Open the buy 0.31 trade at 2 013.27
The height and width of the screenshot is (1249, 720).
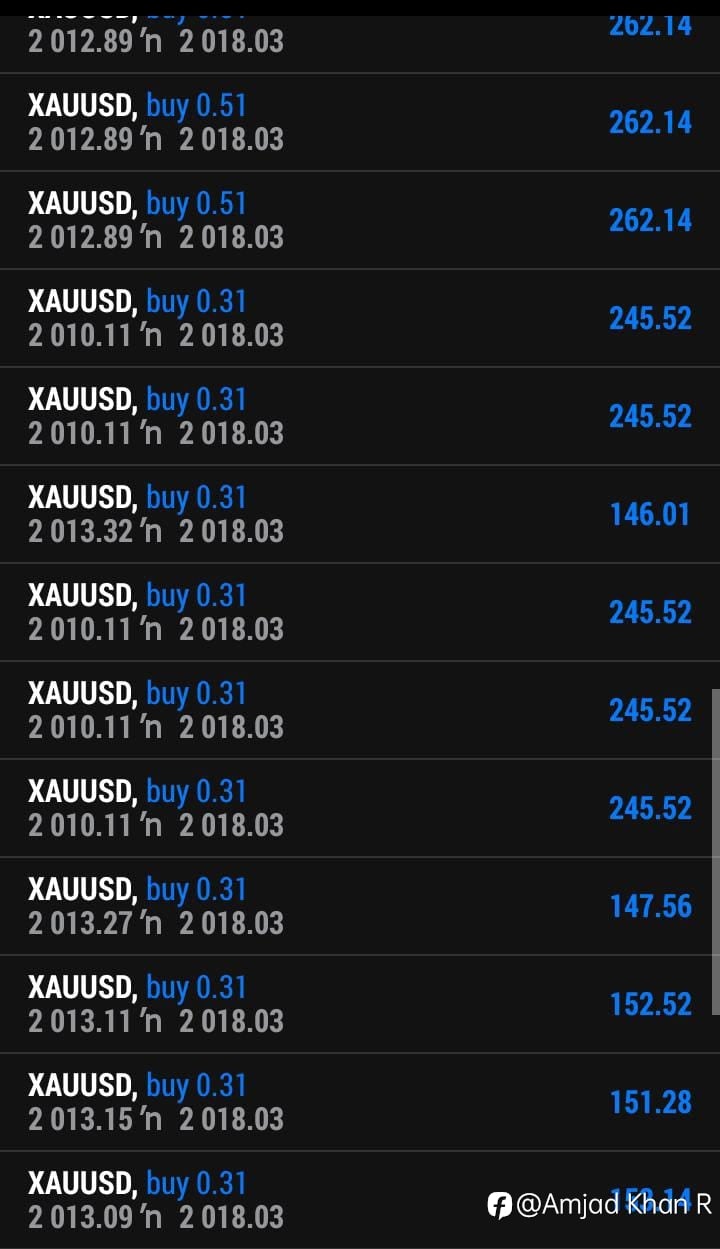(x=360, y=906)
